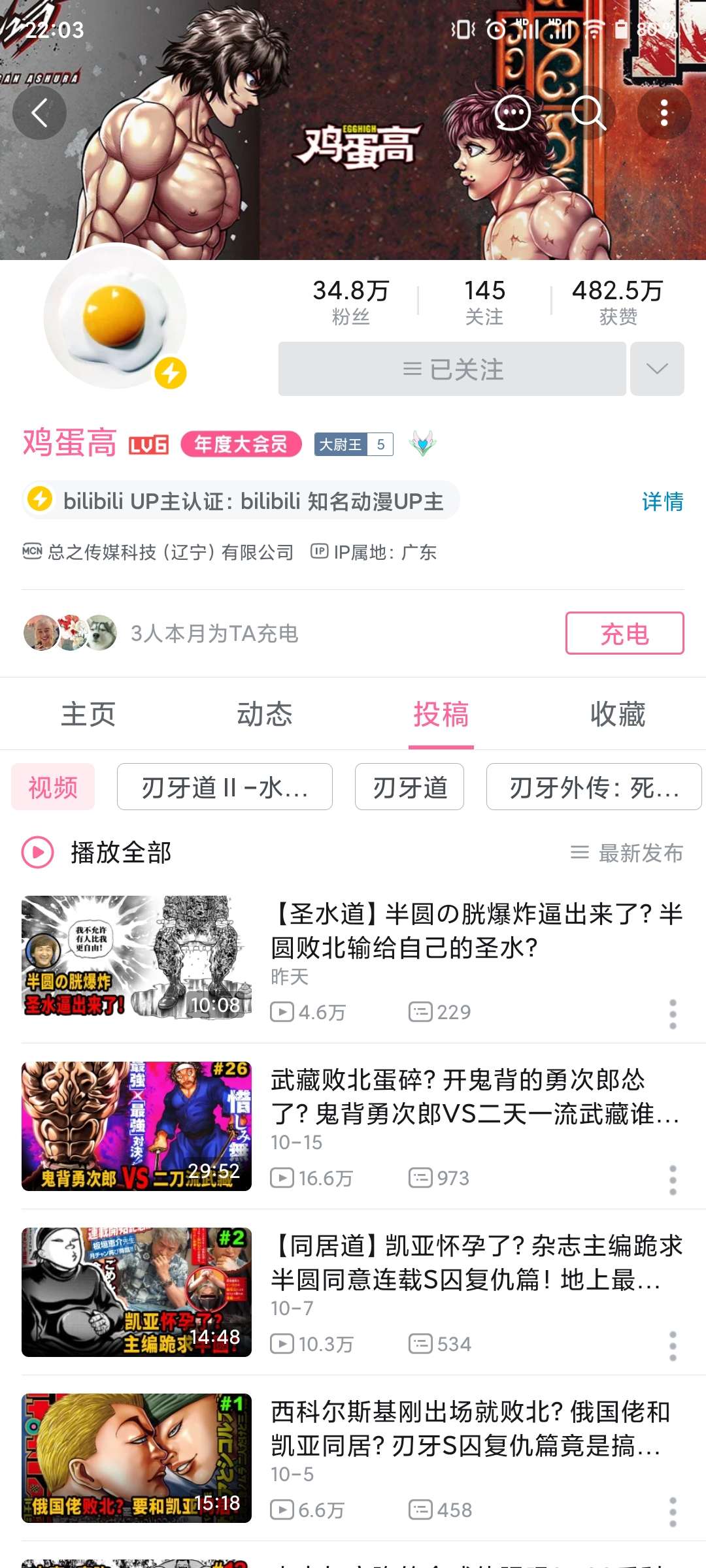Open the 34.8万 粉丝 followers list
Viewport: 706px width, 1568px height.
pos(351,301)
